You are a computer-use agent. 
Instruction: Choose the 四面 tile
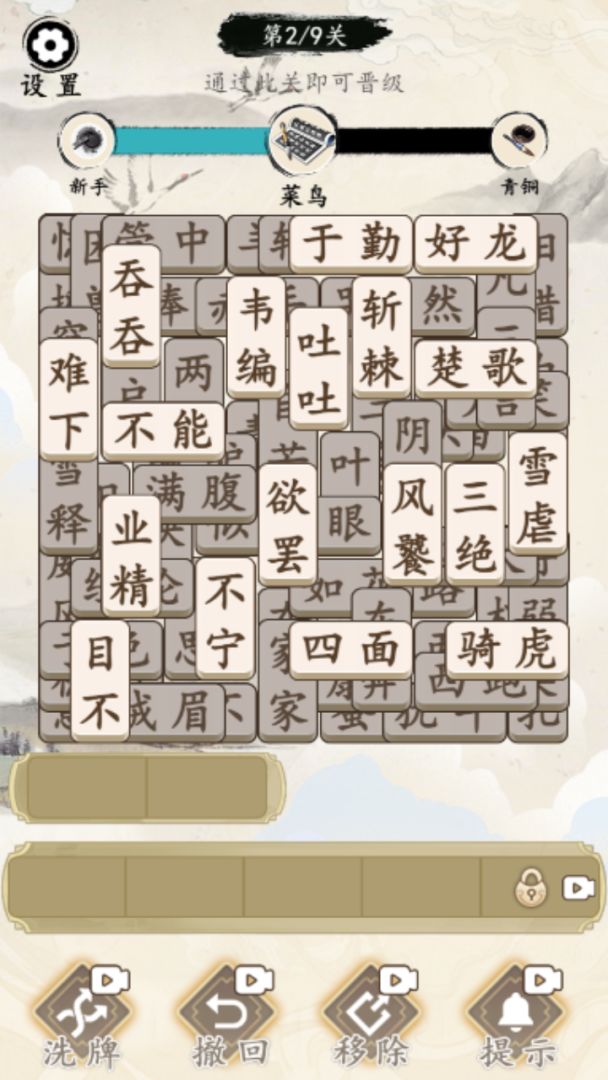point(350,649)
